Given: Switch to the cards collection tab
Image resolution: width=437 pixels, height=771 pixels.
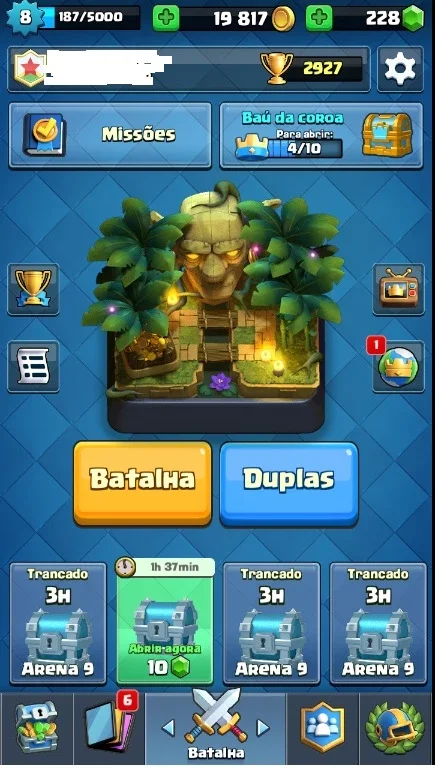Looking at the screenshot, I should 109,728.
